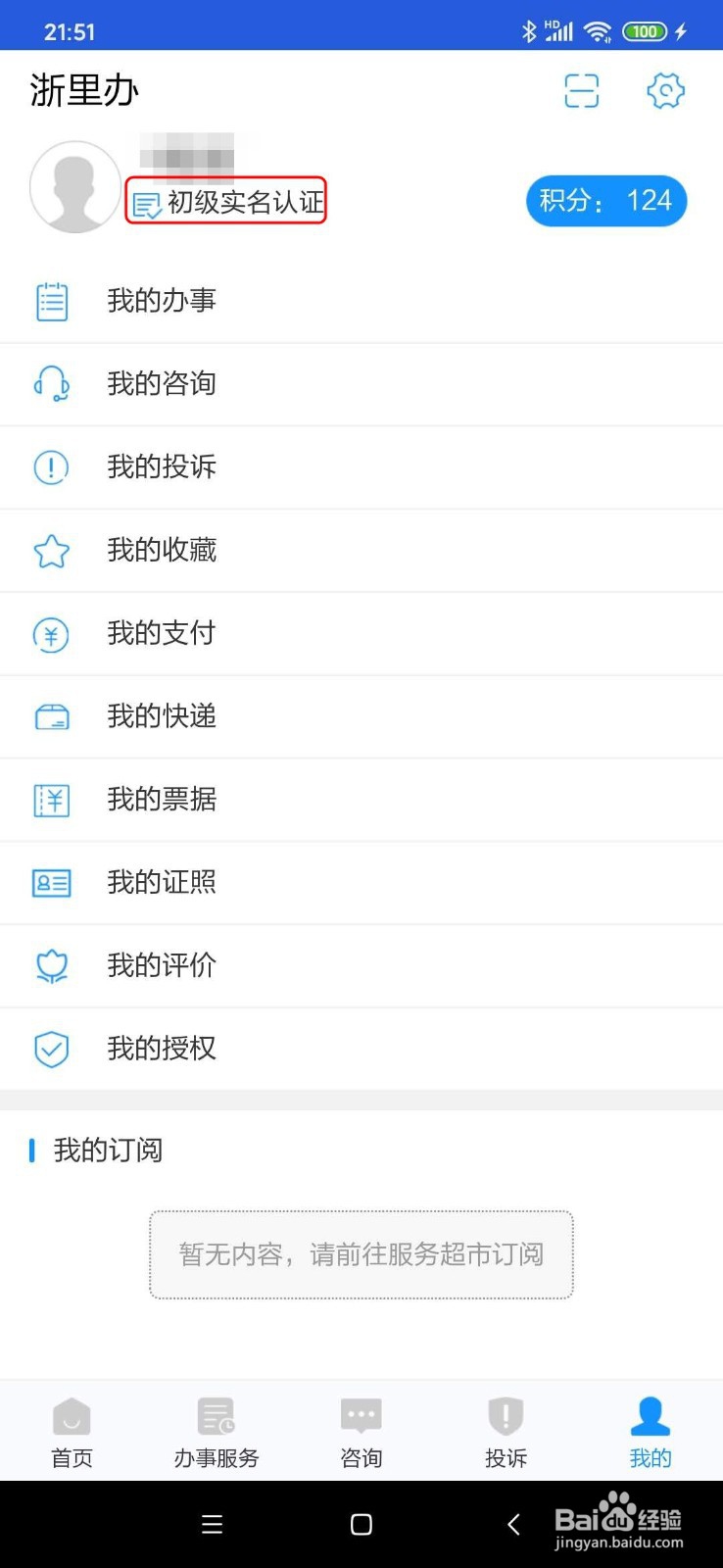
Task: Open the 我的办事 list item icon
Action: [x=52, y=301]
